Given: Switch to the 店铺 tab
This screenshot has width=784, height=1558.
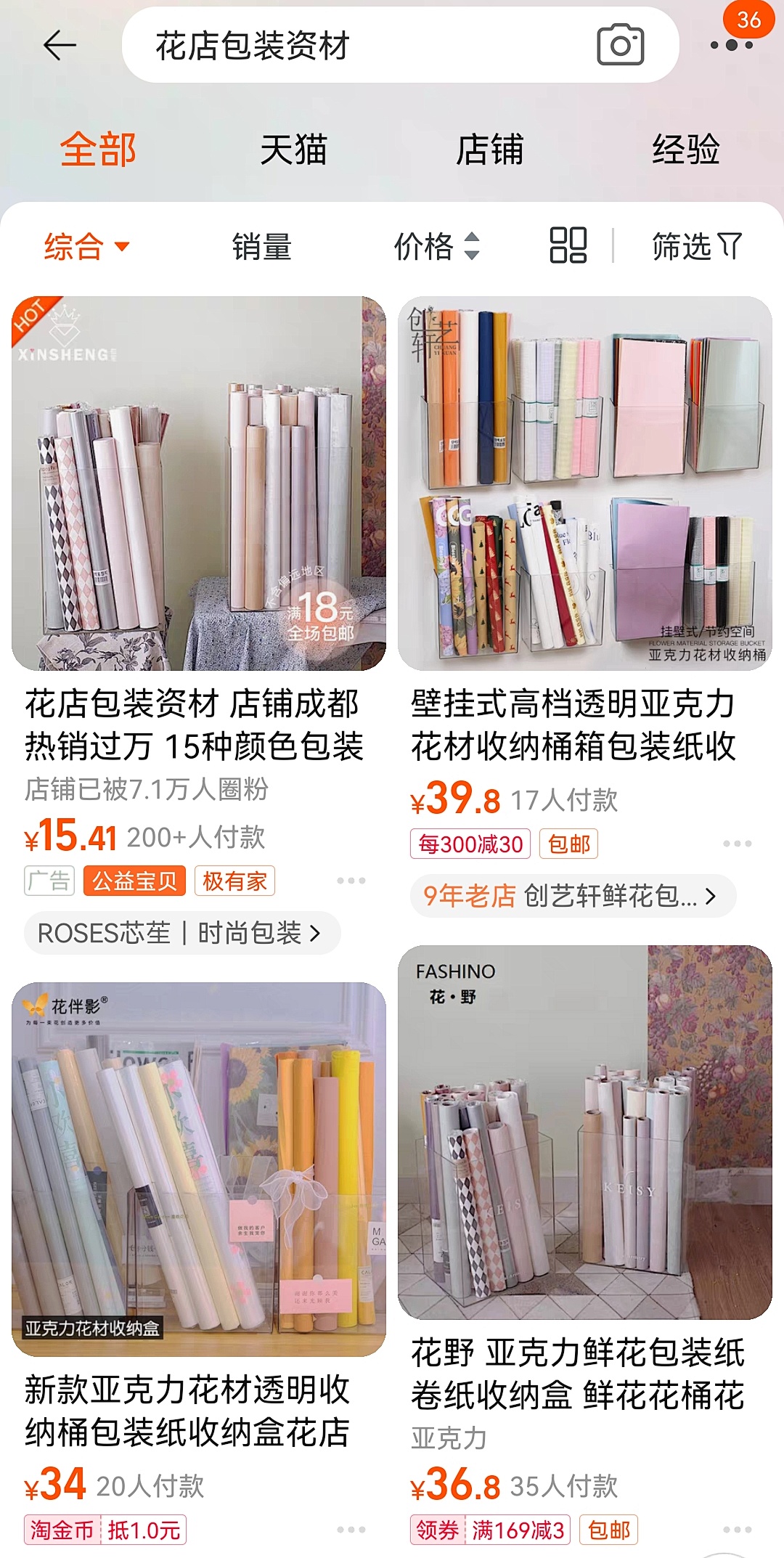Looking at the screenshot, I should pyautogui.click(x=490, y=150).
